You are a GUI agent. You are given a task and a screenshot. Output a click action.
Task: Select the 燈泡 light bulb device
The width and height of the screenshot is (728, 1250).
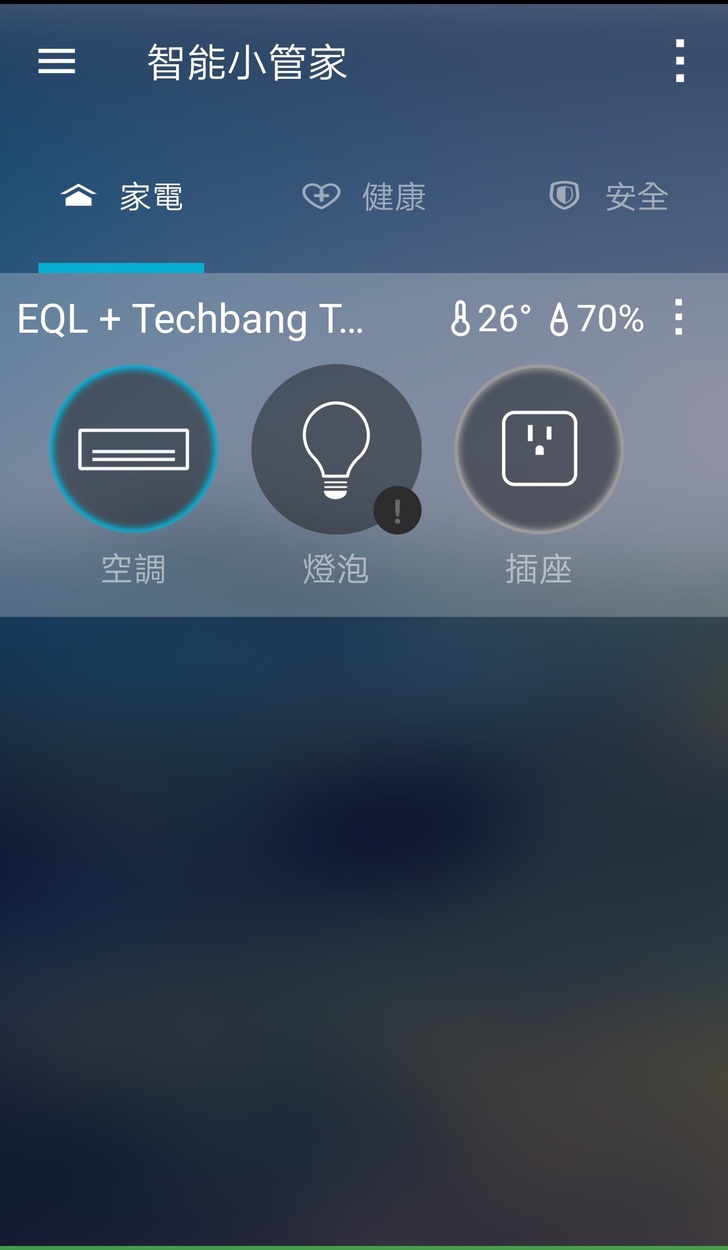pyautogui.click(x=336, y=449)
